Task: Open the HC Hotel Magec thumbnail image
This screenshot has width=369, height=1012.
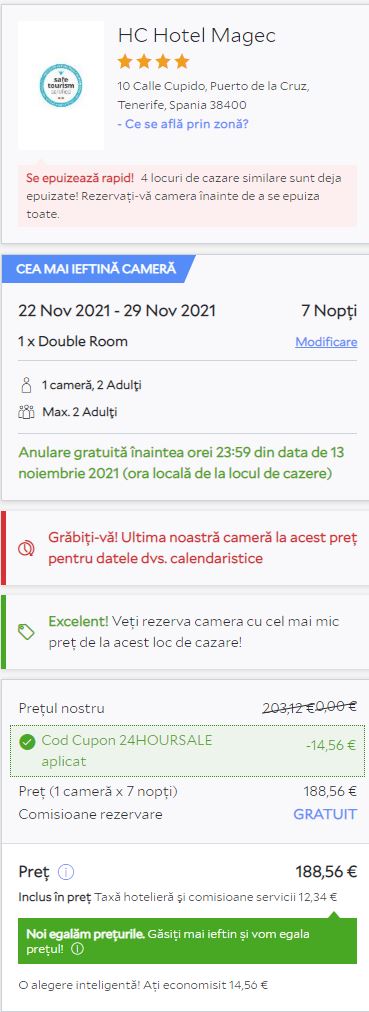Action: coord(61,86)
